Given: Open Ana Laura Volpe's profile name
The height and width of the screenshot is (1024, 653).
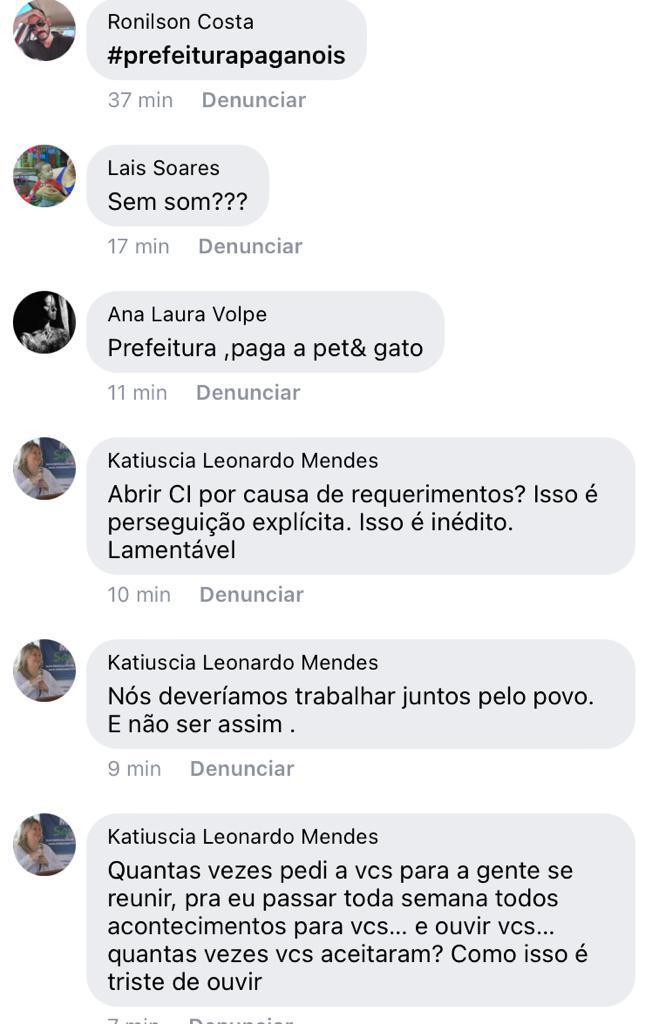Looking at the screenshot, I should click(187, 314).
